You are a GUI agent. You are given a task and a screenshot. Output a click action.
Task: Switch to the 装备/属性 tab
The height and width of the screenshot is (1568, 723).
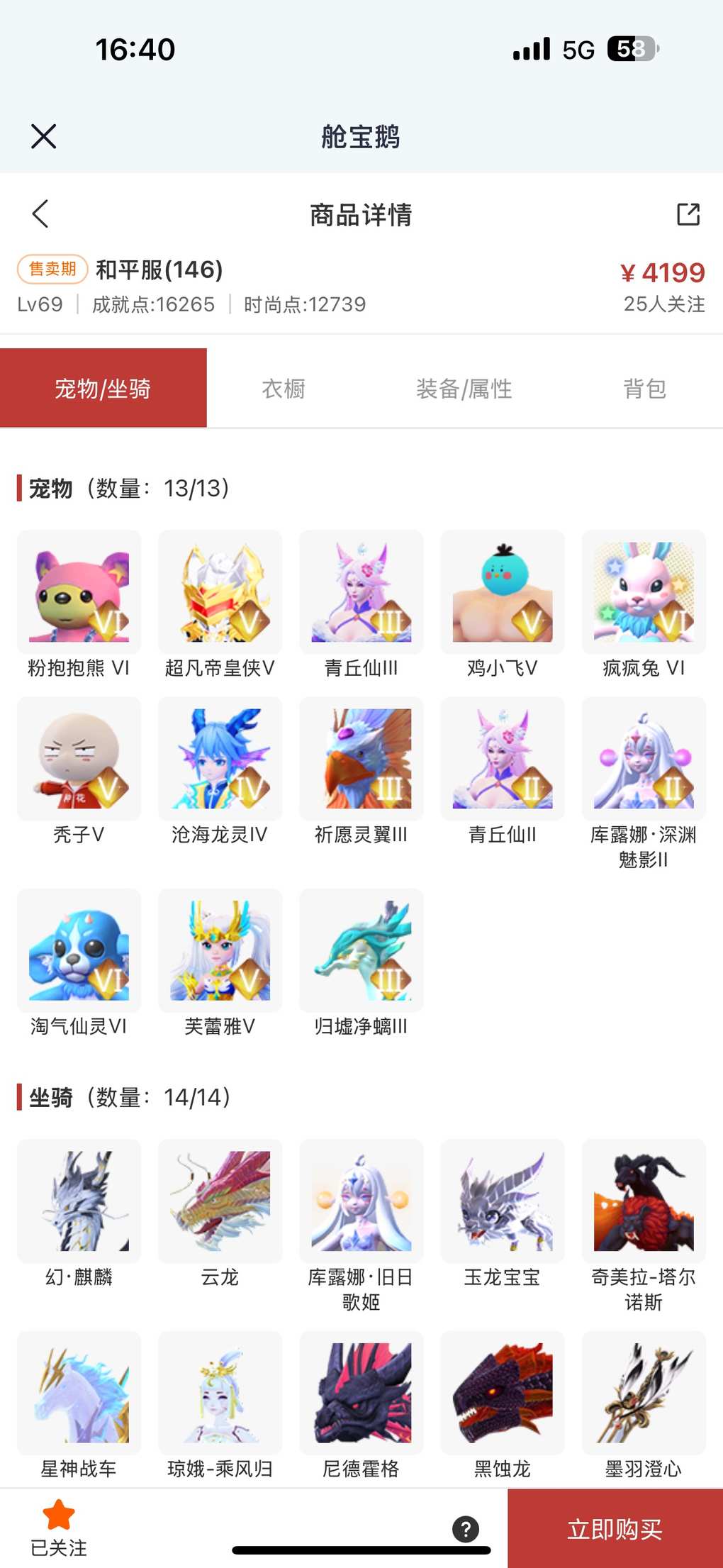464,389
